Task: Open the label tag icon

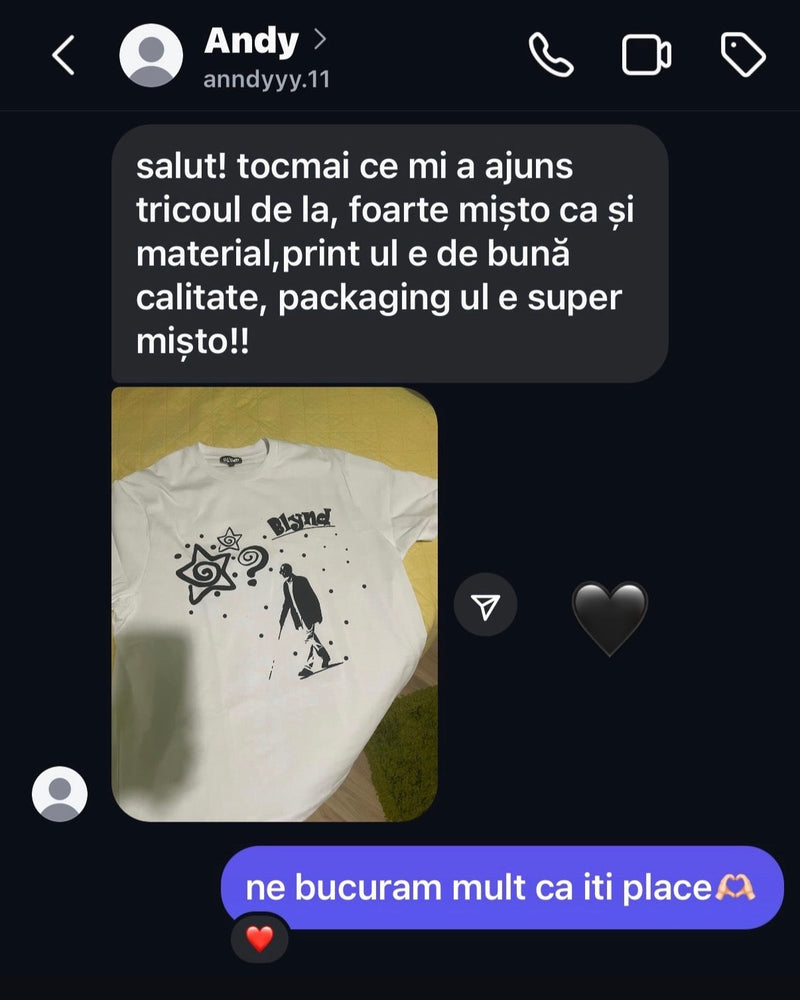Action: (x=743, y=56)
